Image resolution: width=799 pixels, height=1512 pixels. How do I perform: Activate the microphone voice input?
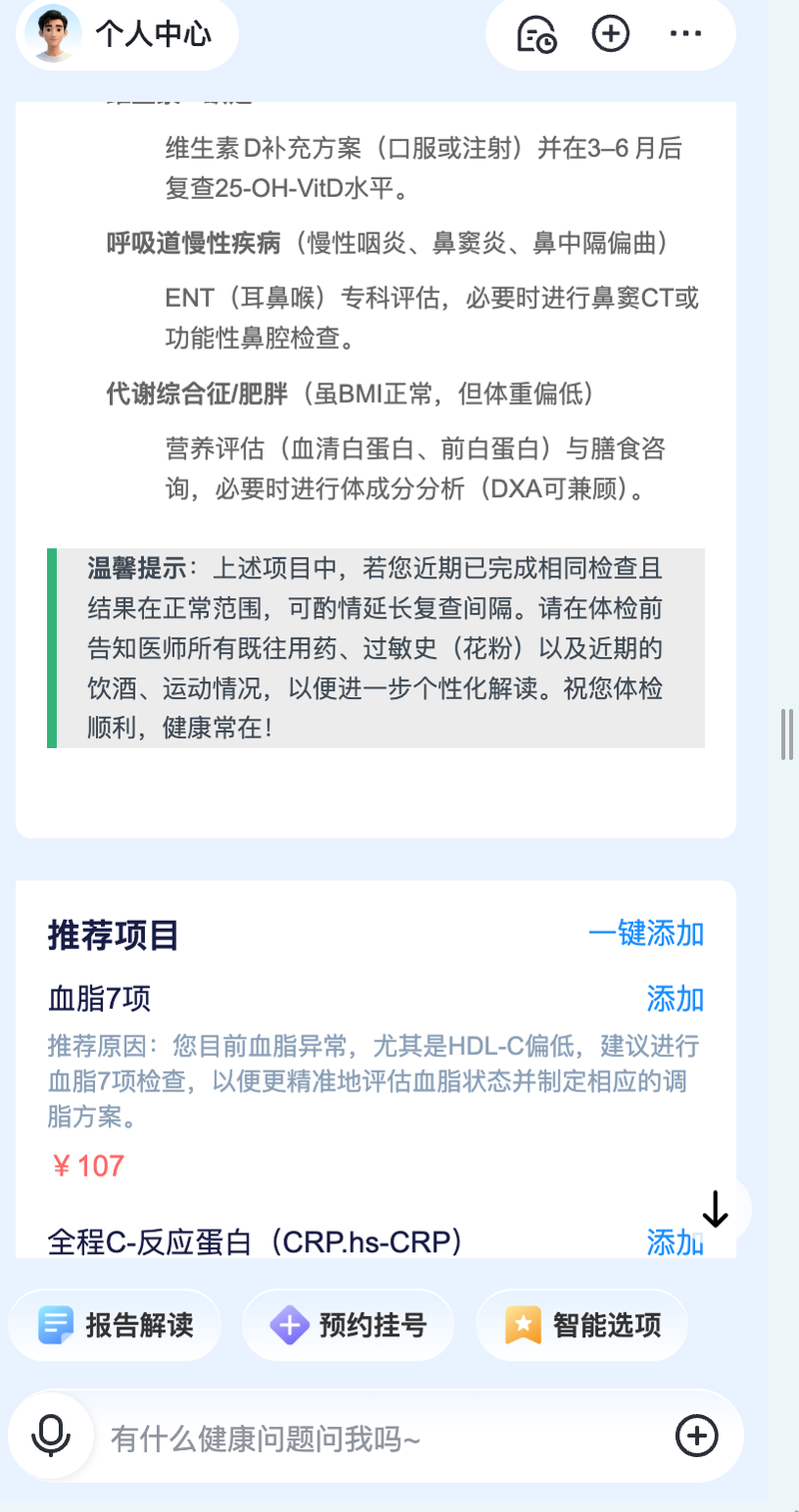click(x=51, y=1436)
